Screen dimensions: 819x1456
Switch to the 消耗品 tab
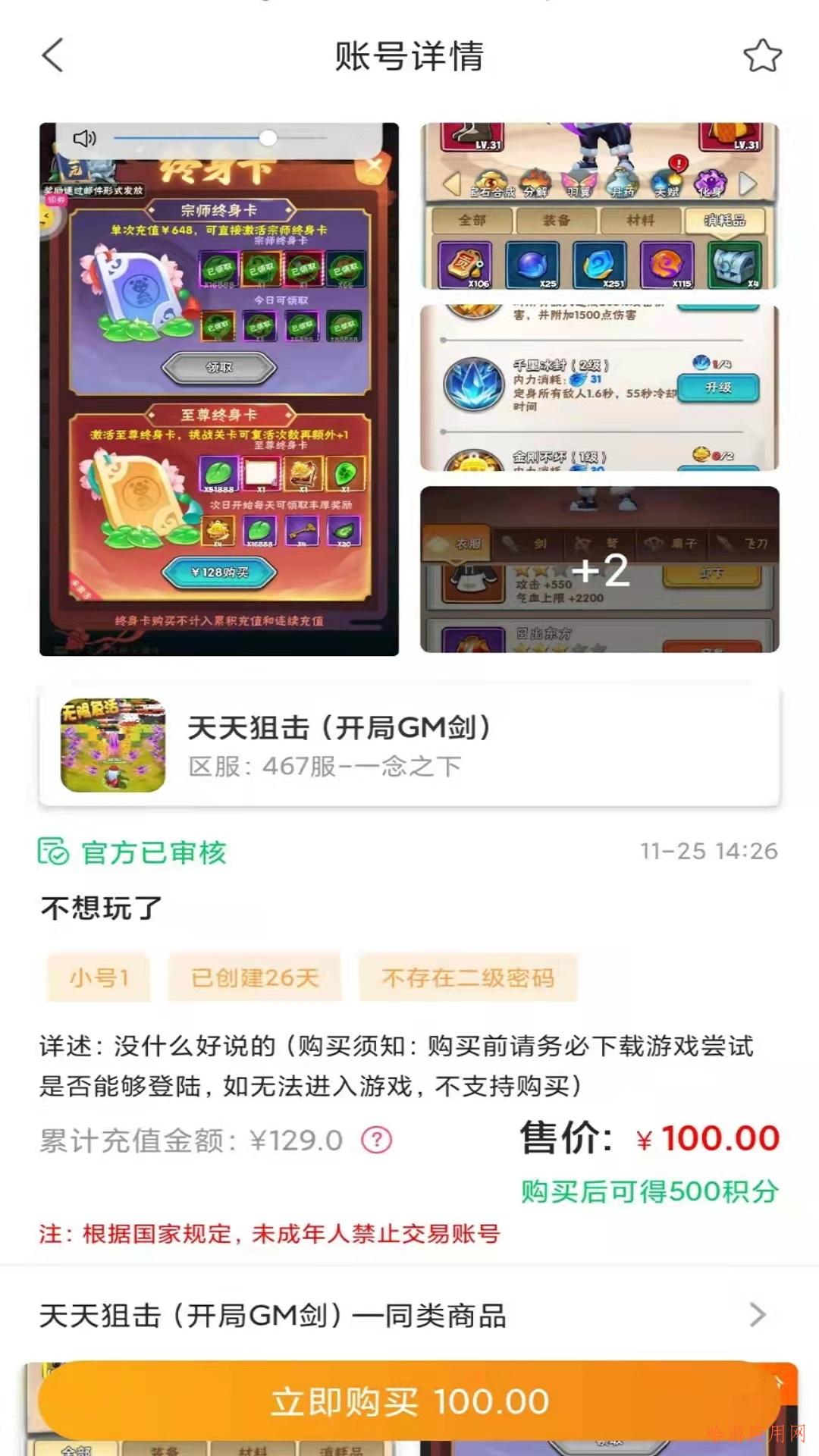[x=726, y=219]
